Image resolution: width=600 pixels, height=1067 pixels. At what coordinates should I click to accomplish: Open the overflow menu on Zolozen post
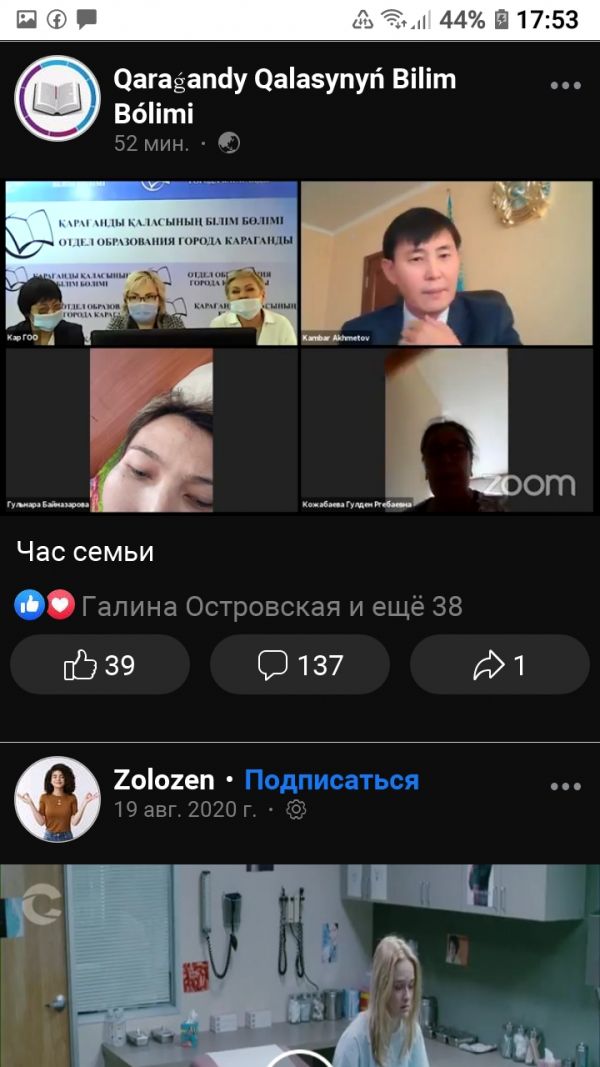tap(565, 787)
